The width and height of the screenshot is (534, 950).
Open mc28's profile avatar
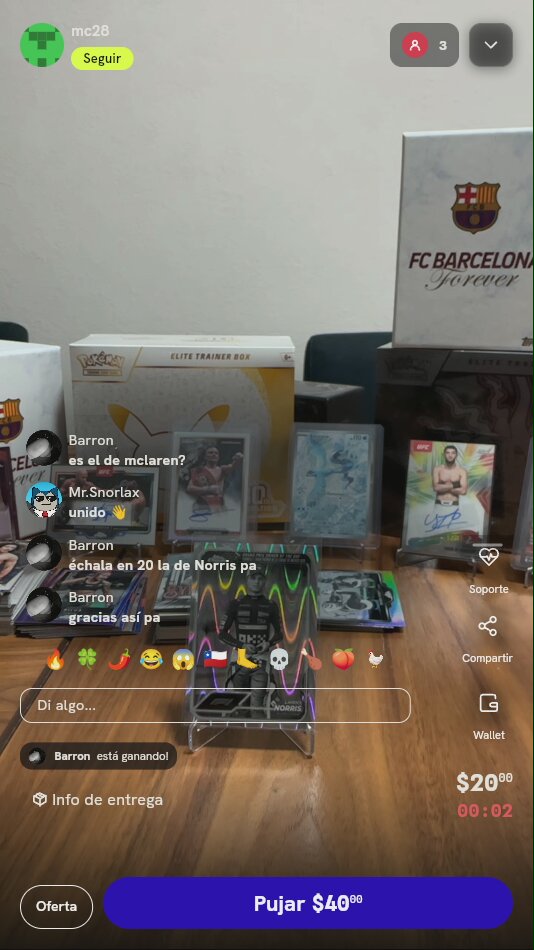[42, 45]
